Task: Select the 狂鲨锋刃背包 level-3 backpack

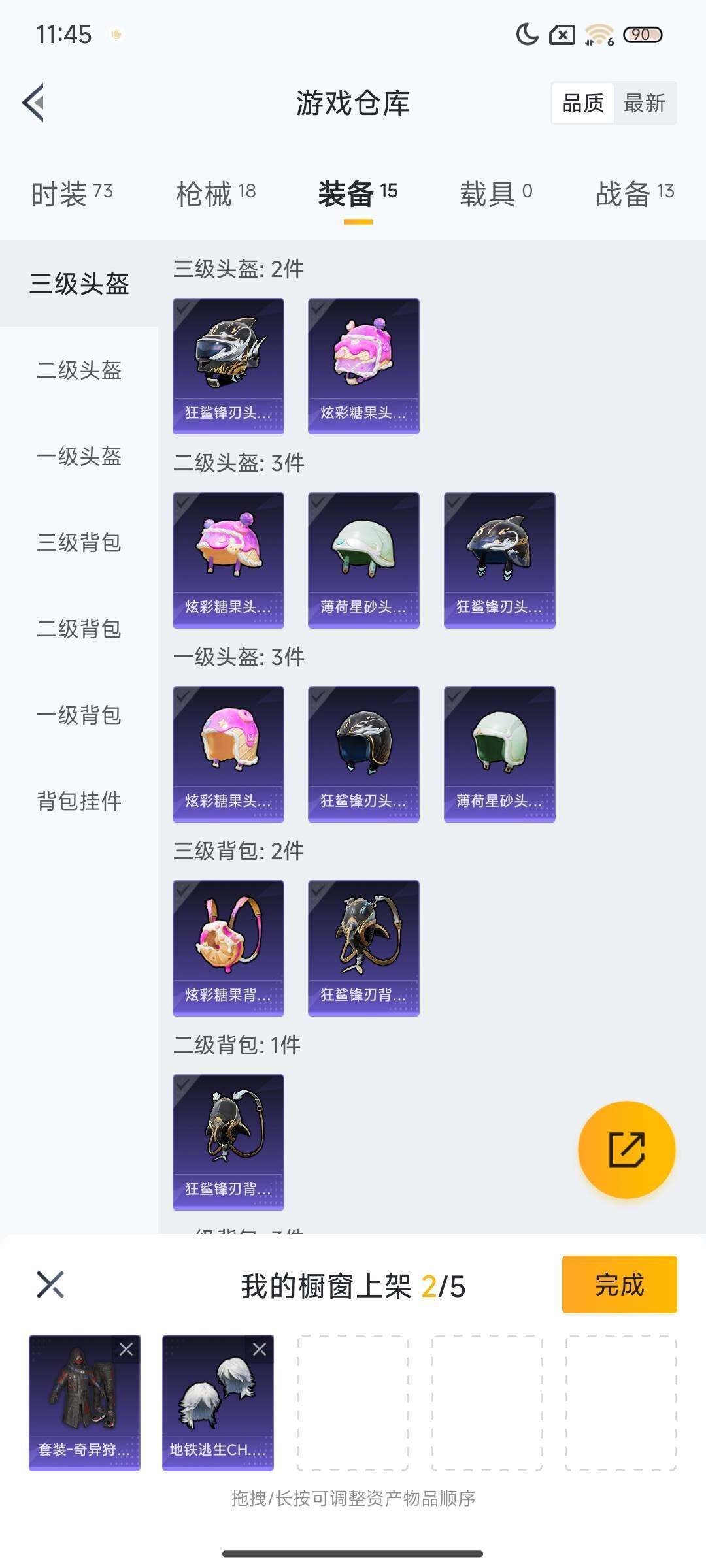Action: click(362, 947)
